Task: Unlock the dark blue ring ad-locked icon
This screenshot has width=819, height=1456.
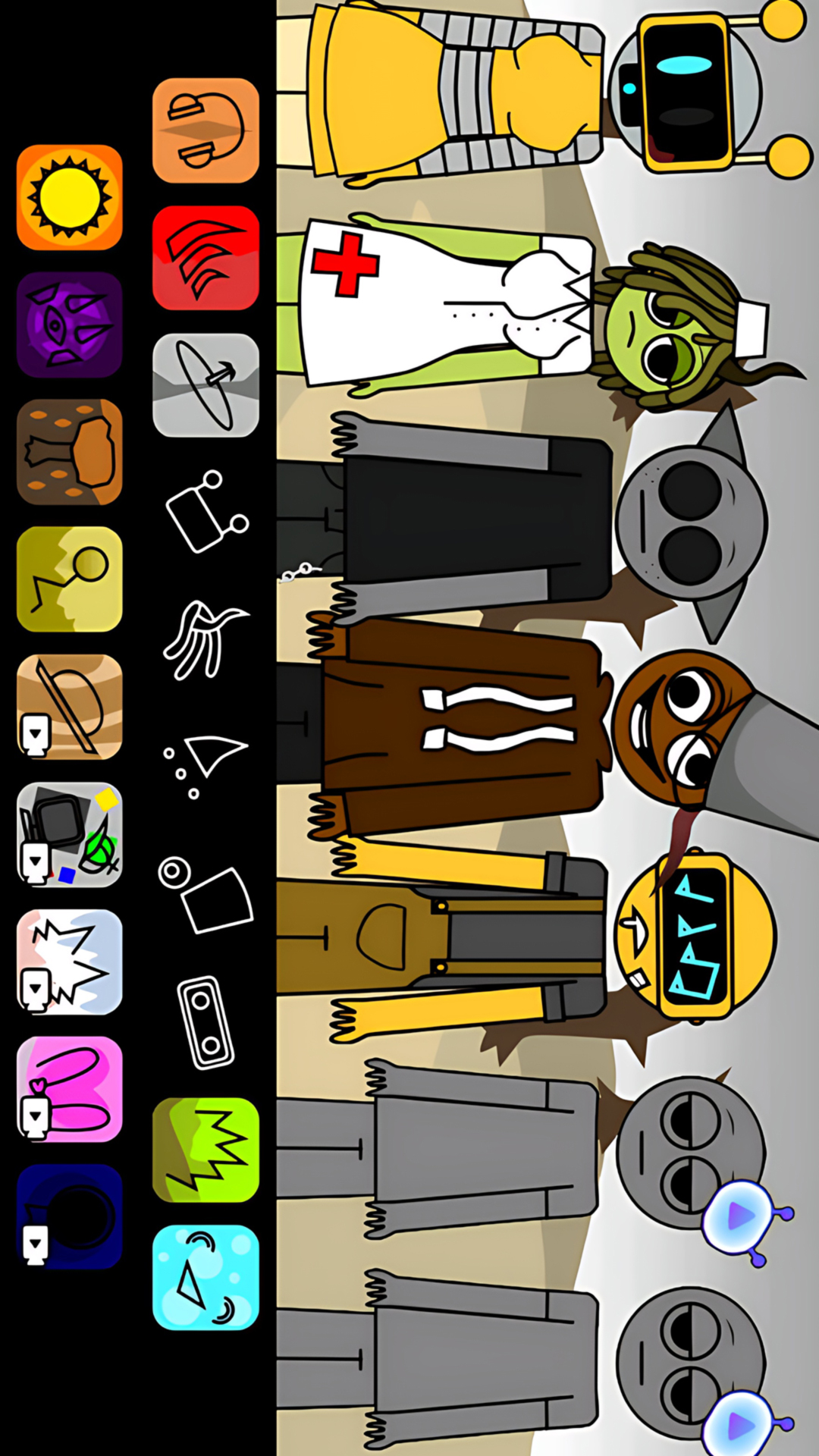Action: (x=69, y=1216)
